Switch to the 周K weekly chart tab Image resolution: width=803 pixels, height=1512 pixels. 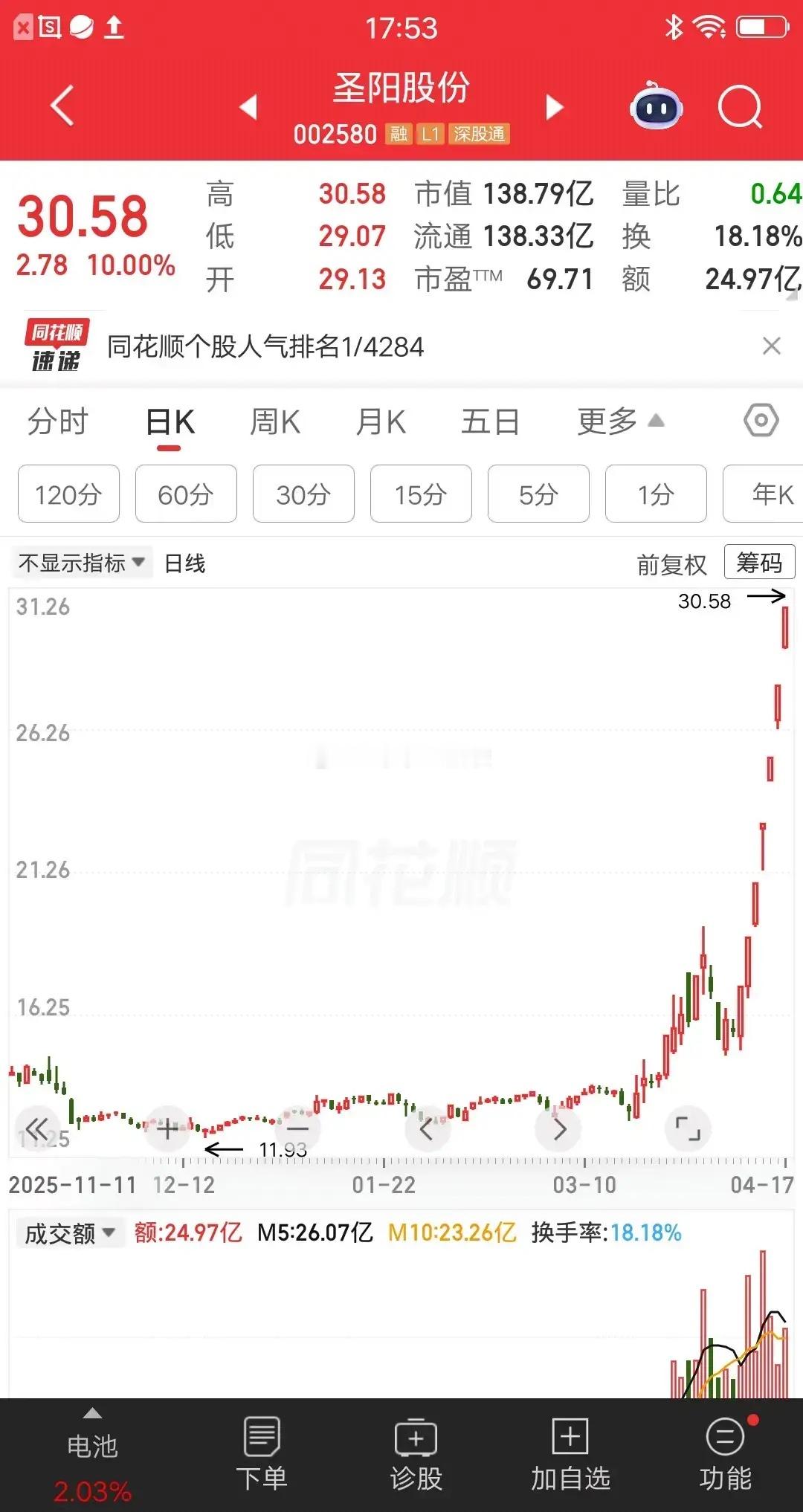[x=275, y=421]
